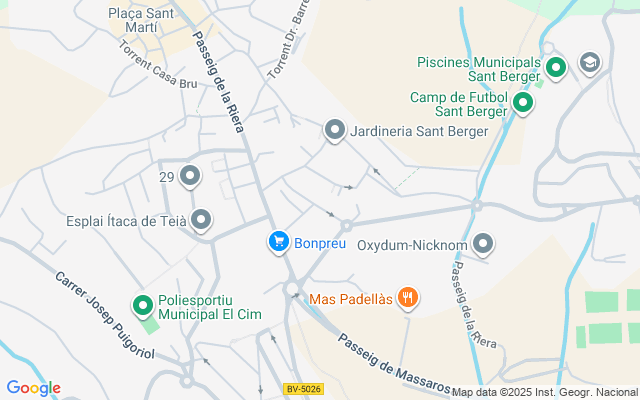Screen dimensions: 640x400
Task: Open the Piscines Municipals Sant Berger marker
Action: point(555,68)
